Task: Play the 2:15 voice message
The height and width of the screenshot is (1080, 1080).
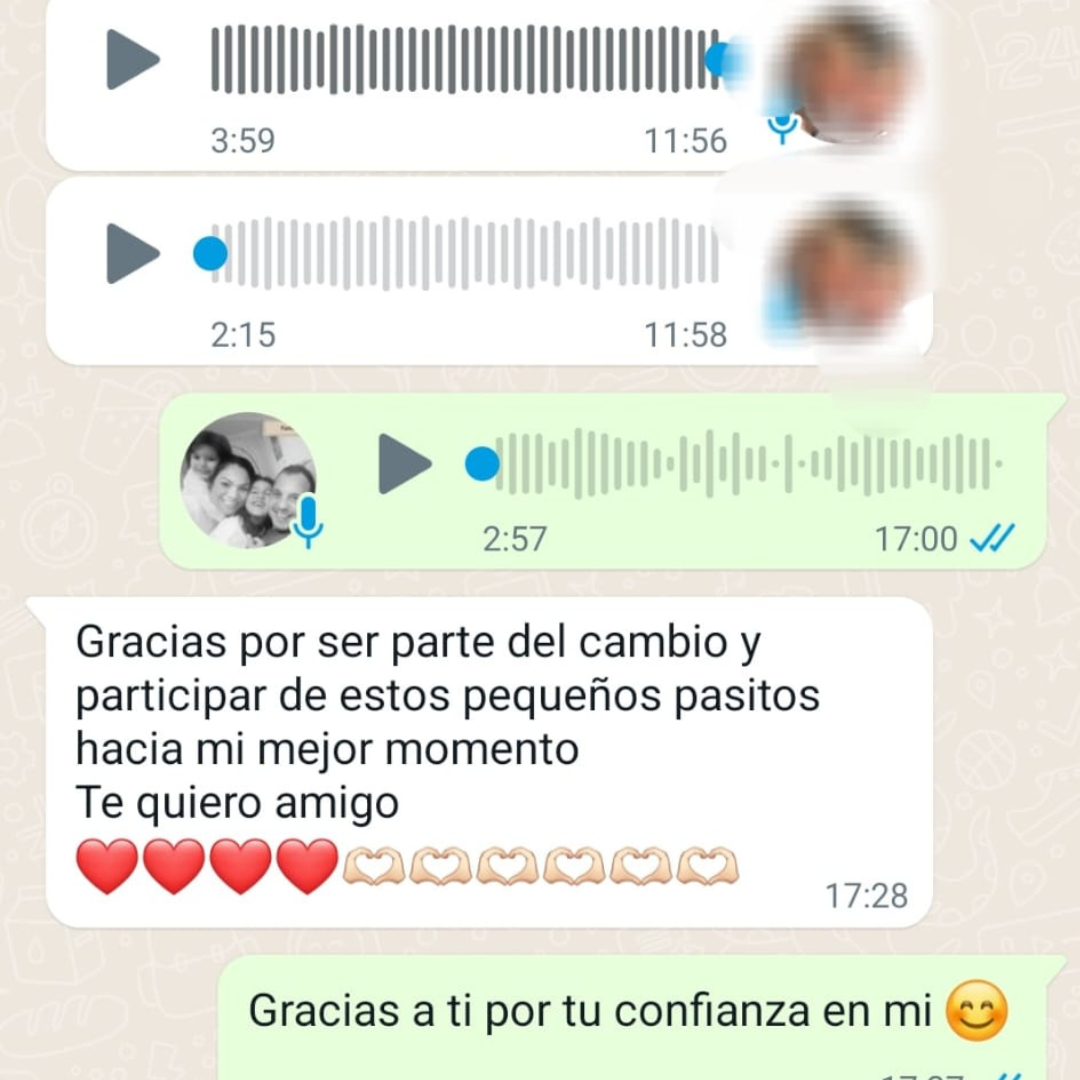Action: pos(132,254)
